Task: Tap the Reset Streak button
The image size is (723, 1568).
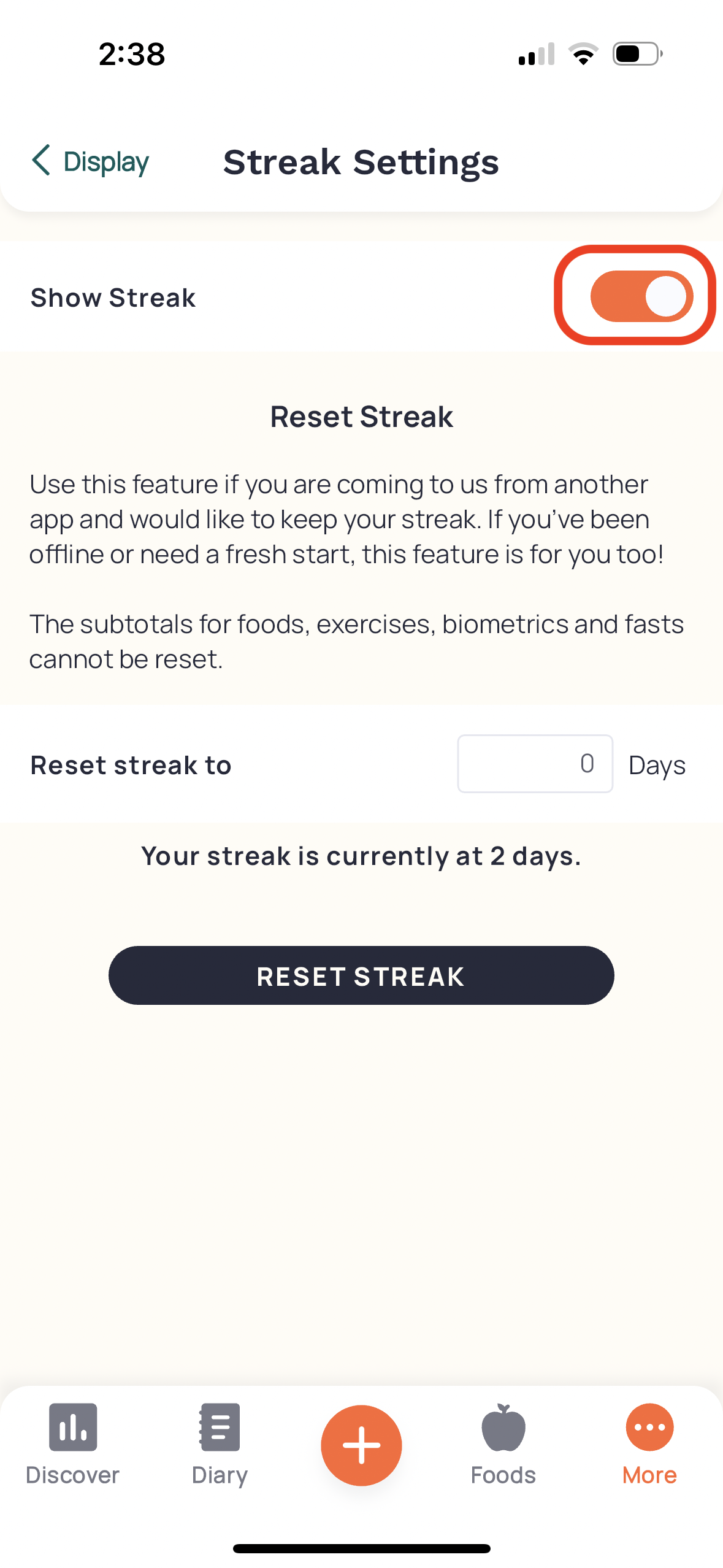Action: pos(361,975)
